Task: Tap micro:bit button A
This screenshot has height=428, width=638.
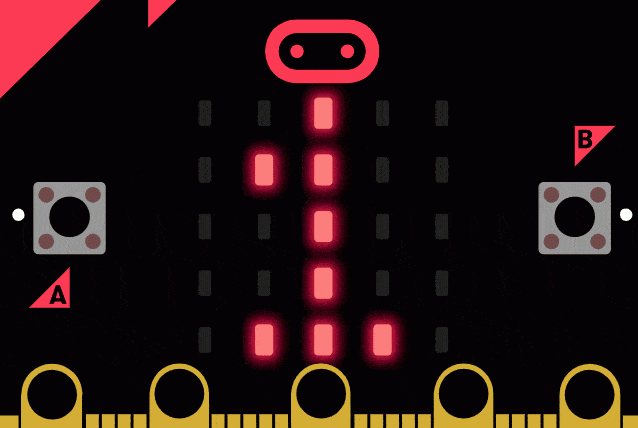Action: click(x=69, y=217)
